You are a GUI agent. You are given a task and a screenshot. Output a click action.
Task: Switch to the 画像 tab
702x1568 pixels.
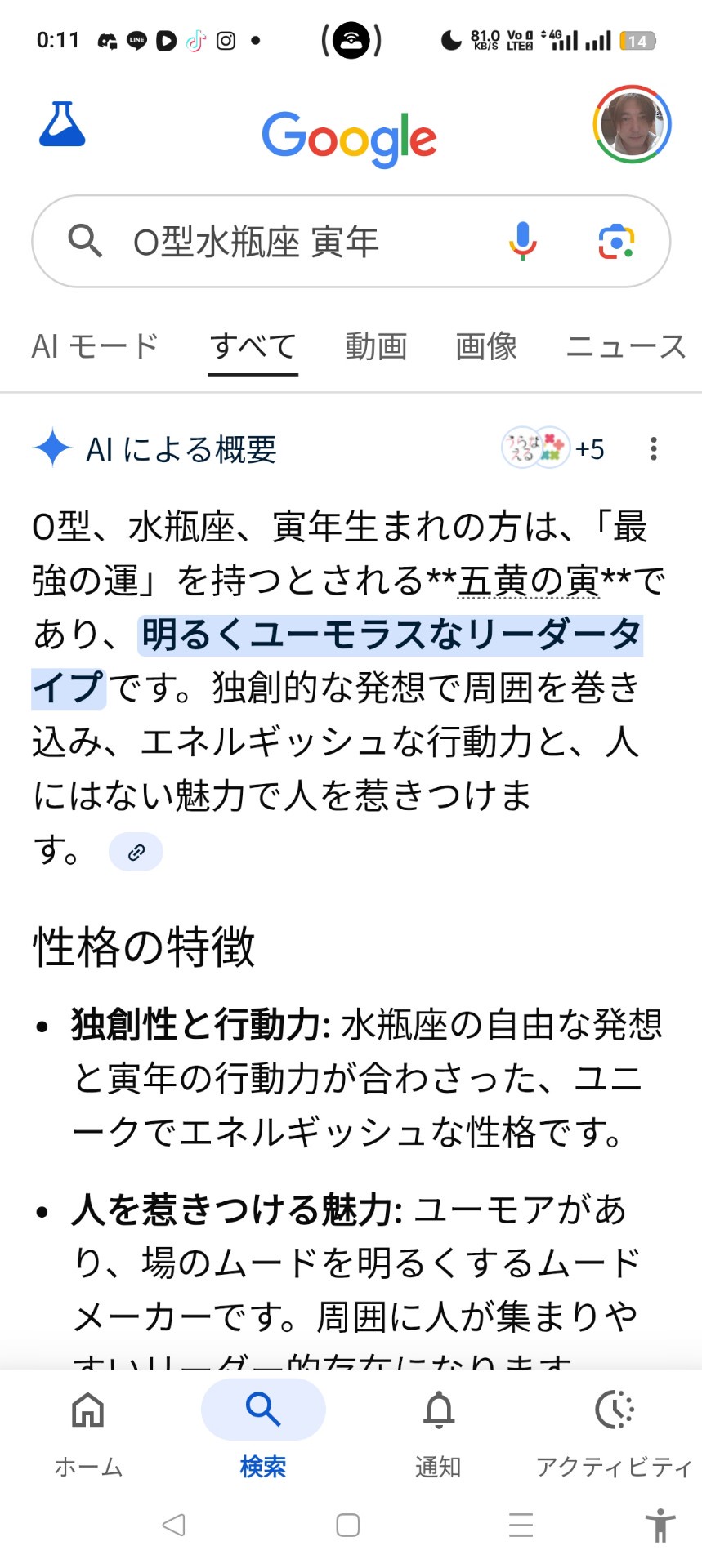[x=486, y=346]
